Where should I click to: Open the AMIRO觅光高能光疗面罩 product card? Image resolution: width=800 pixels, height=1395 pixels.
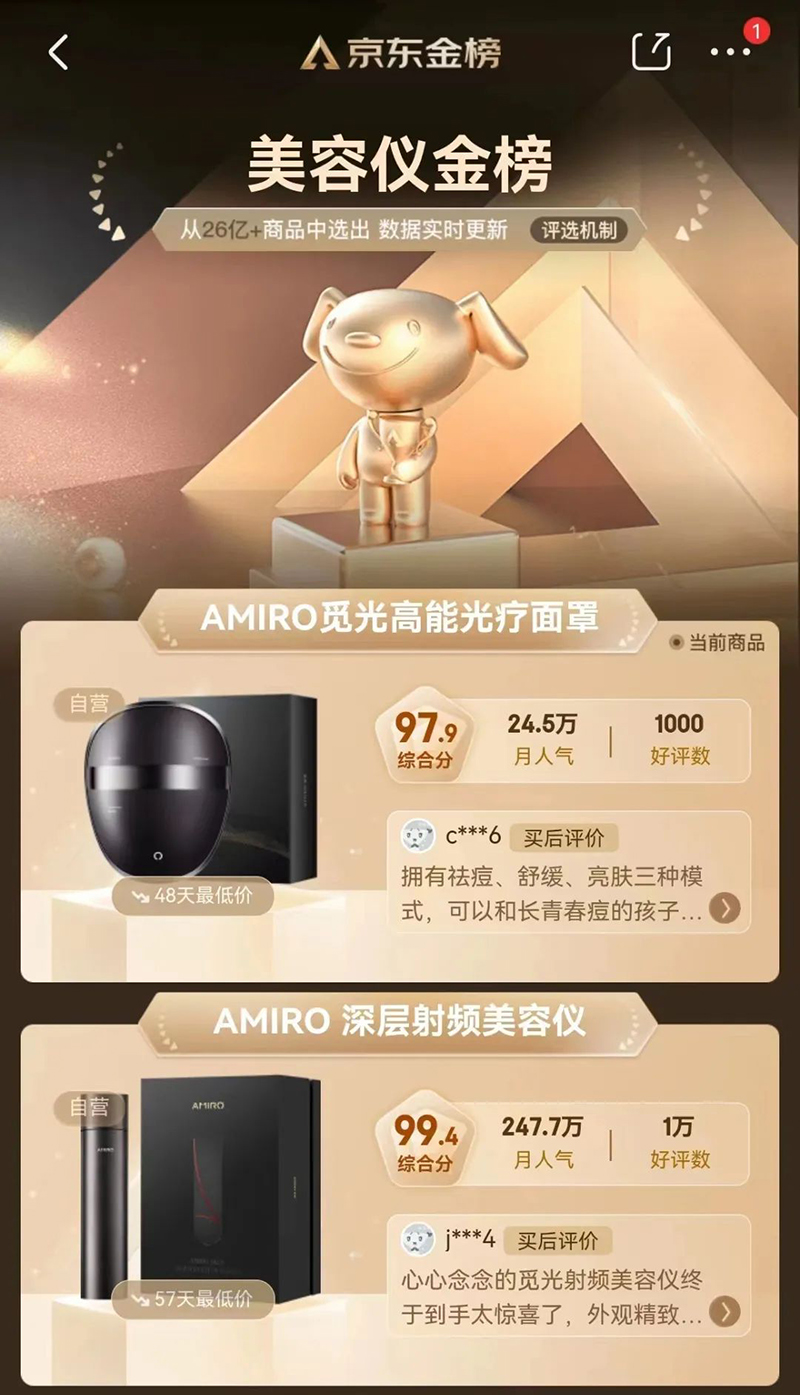400,801
